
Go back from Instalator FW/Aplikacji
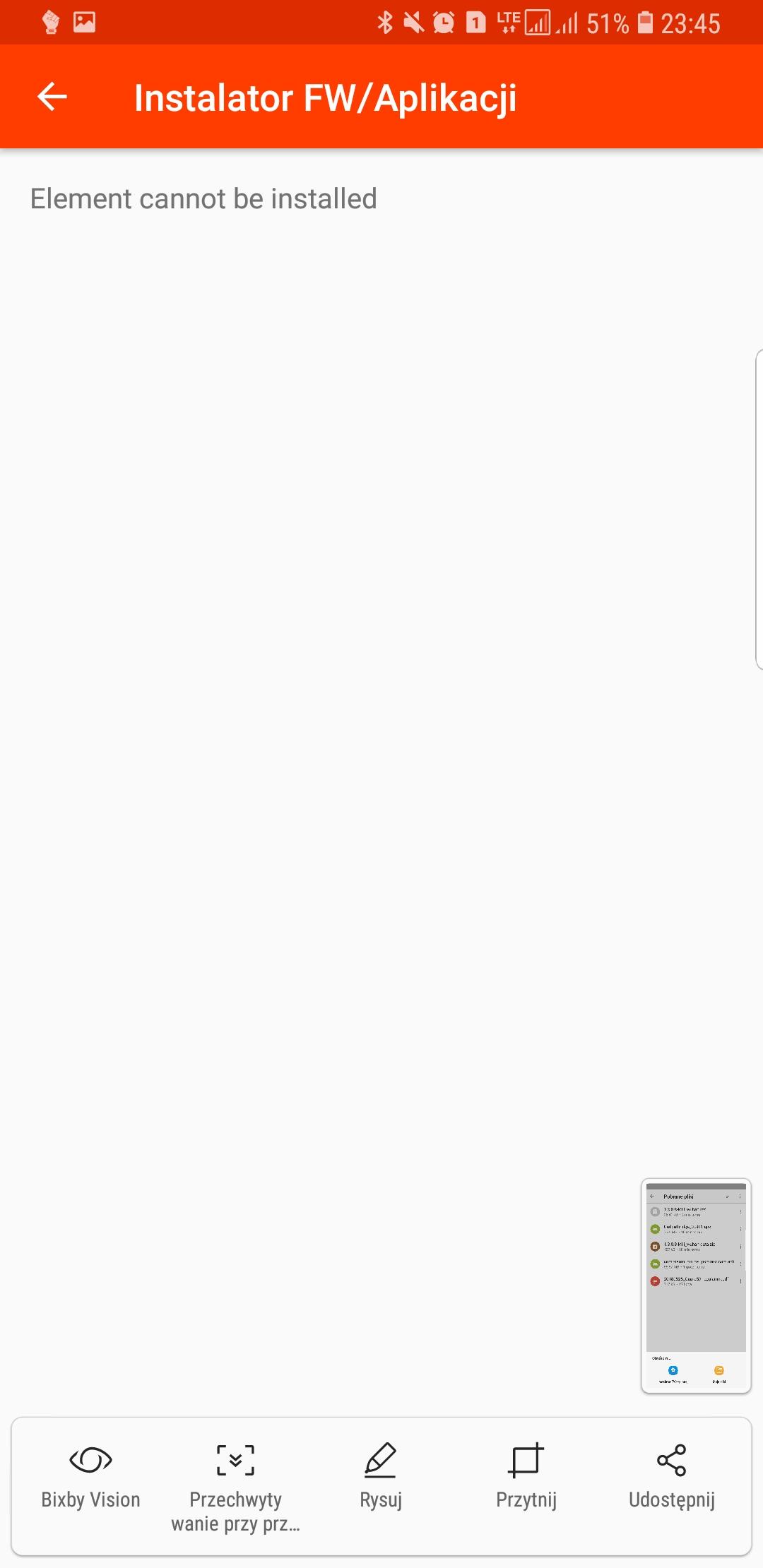pyautogui.click(x=52, y=97)
